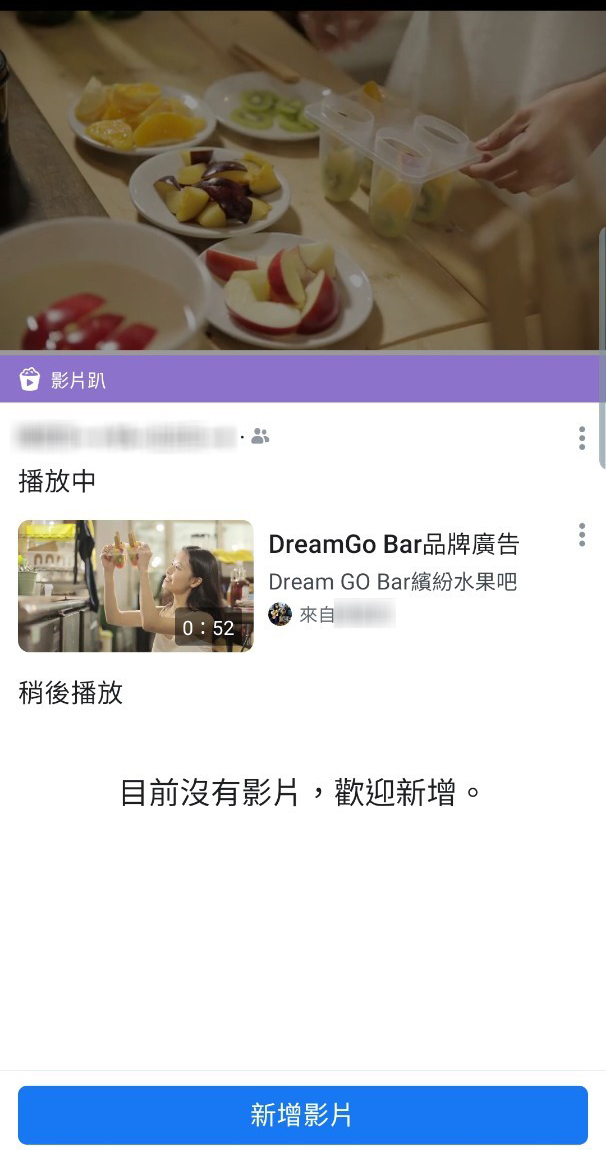Open the watch party options menu
The width and height of the screenshot is (606, 1158).
581,438
